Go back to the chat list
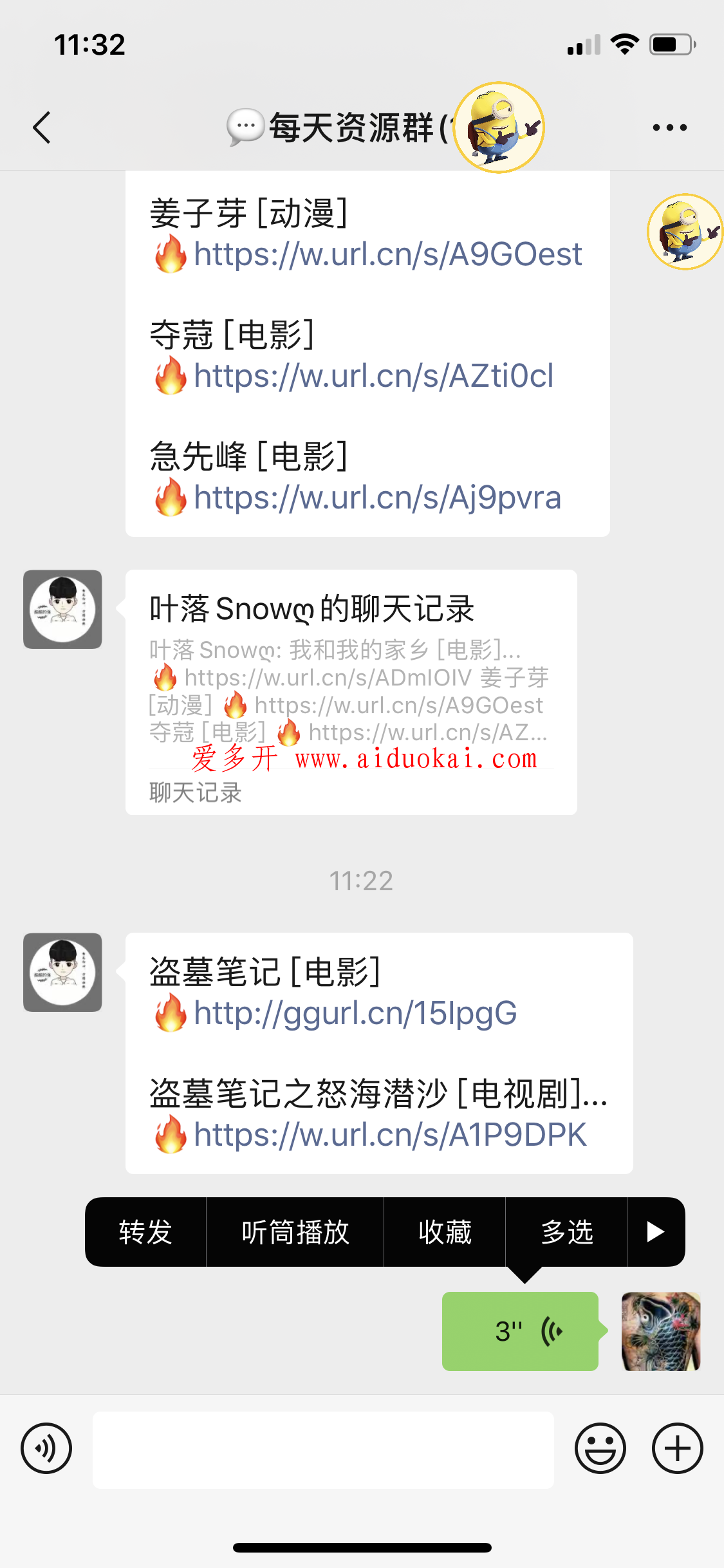The width and height of the screenshot is (724, 1568). (42, 127)
